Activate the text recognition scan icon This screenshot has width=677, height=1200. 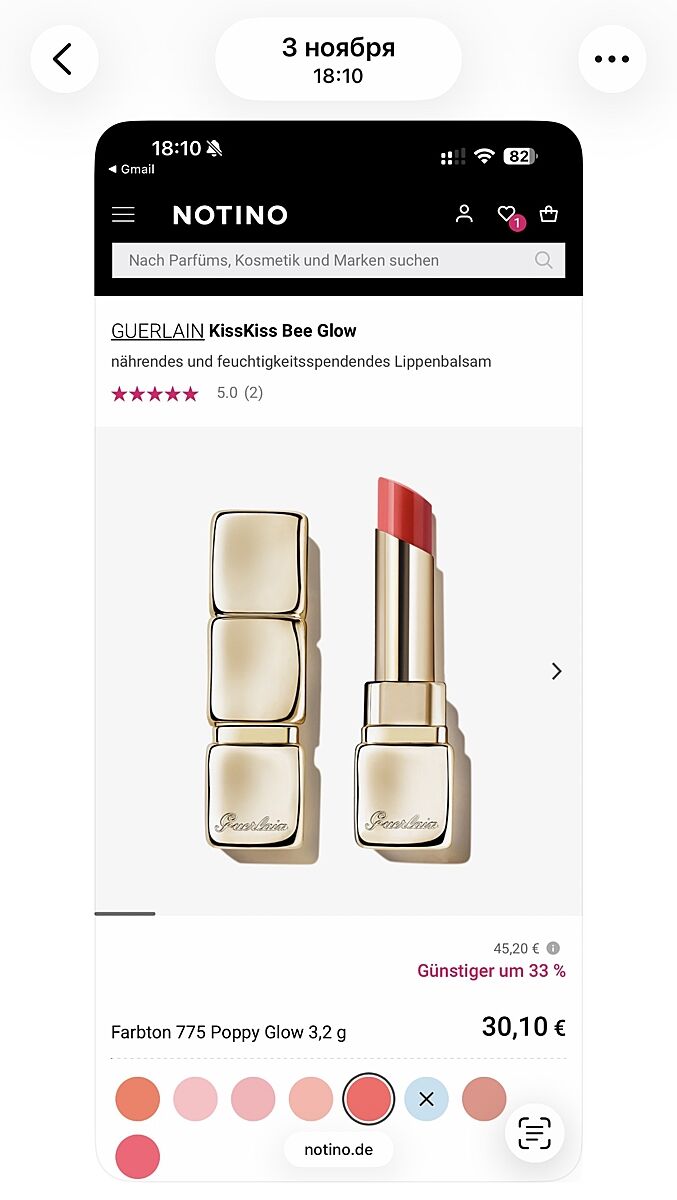click(535, 1133)
